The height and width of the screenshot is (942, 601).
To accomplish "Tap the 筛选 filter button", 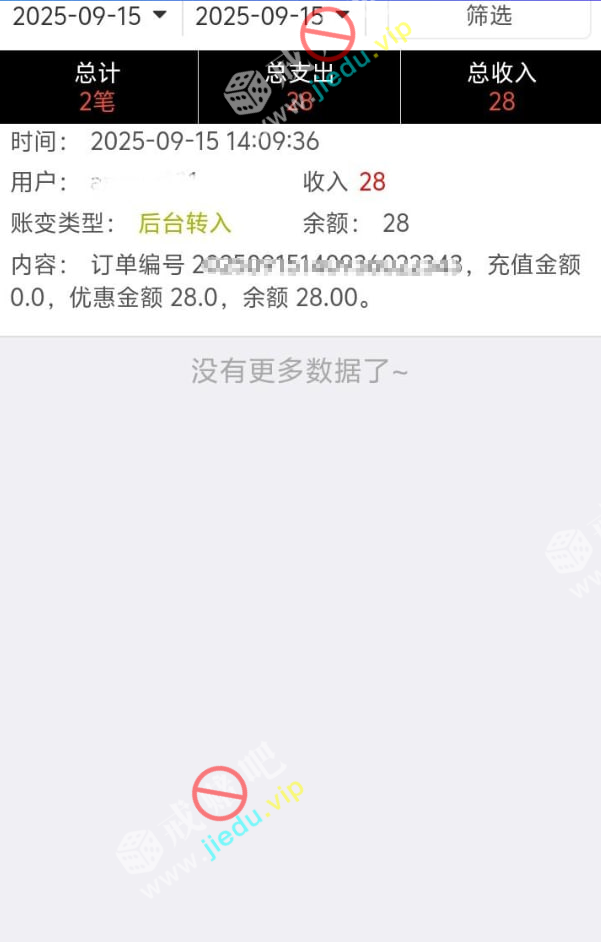I will point(489,16).
